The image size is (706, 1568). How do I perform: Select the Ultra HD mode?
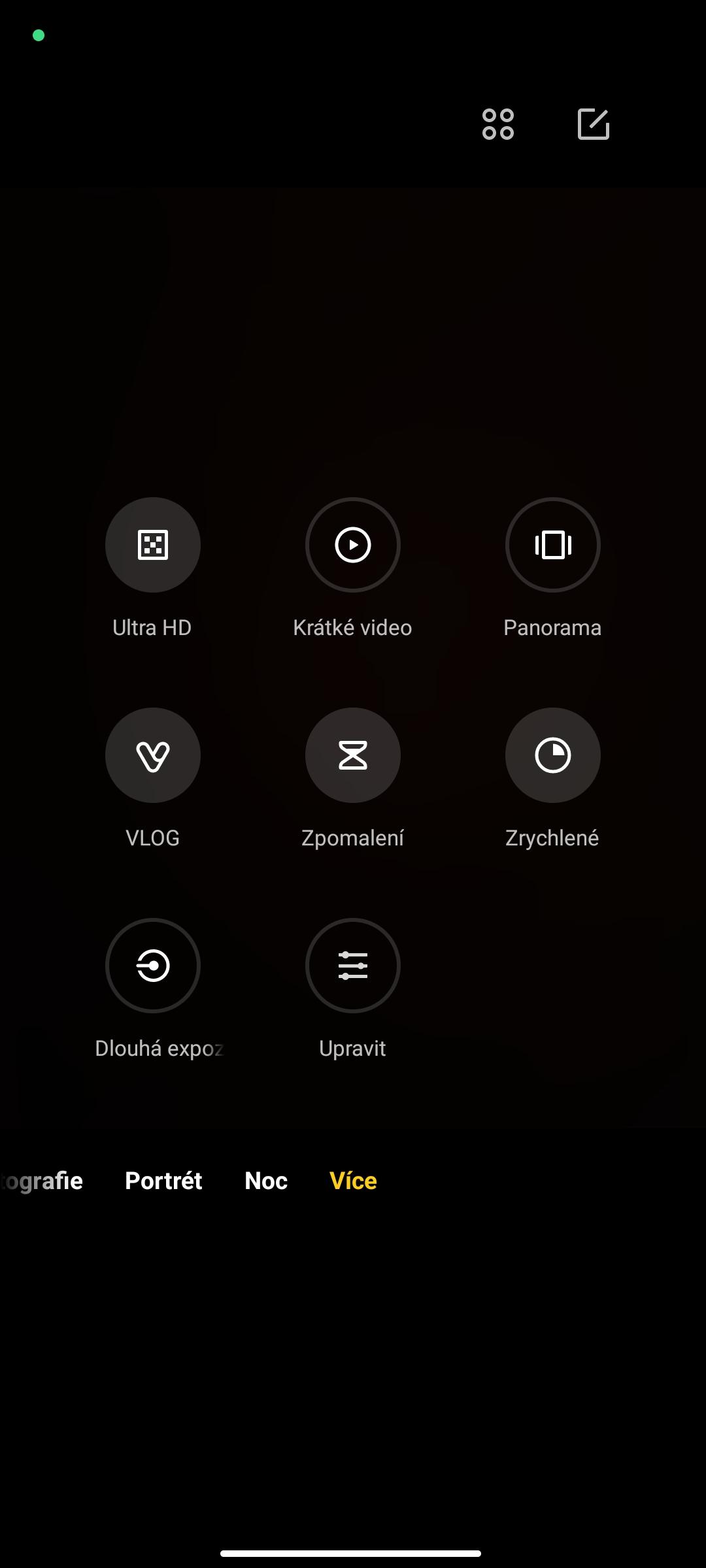[x=153, y=545]
